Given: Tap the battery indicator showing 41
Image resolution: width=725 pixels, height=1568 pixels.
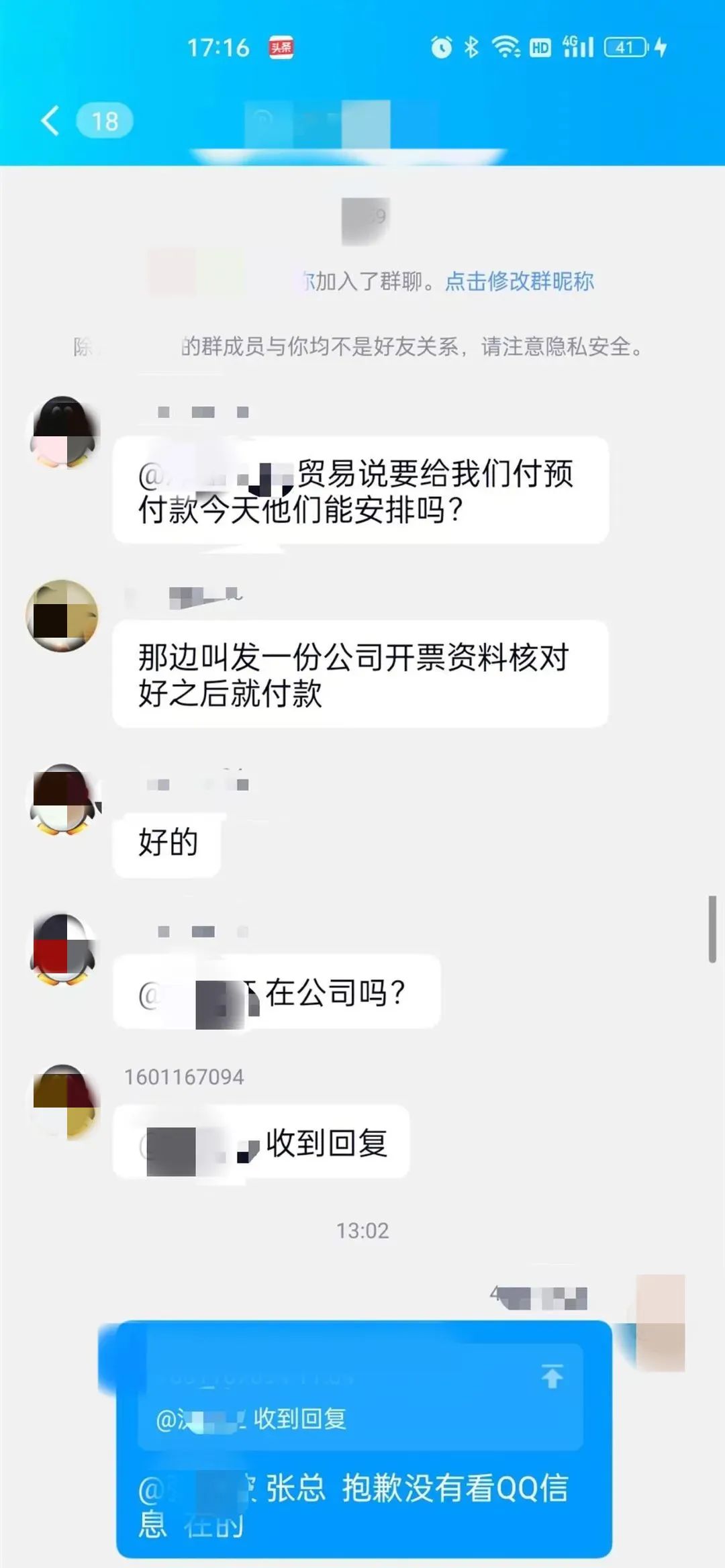Looking at the screenshot, I should pos(623,47).
